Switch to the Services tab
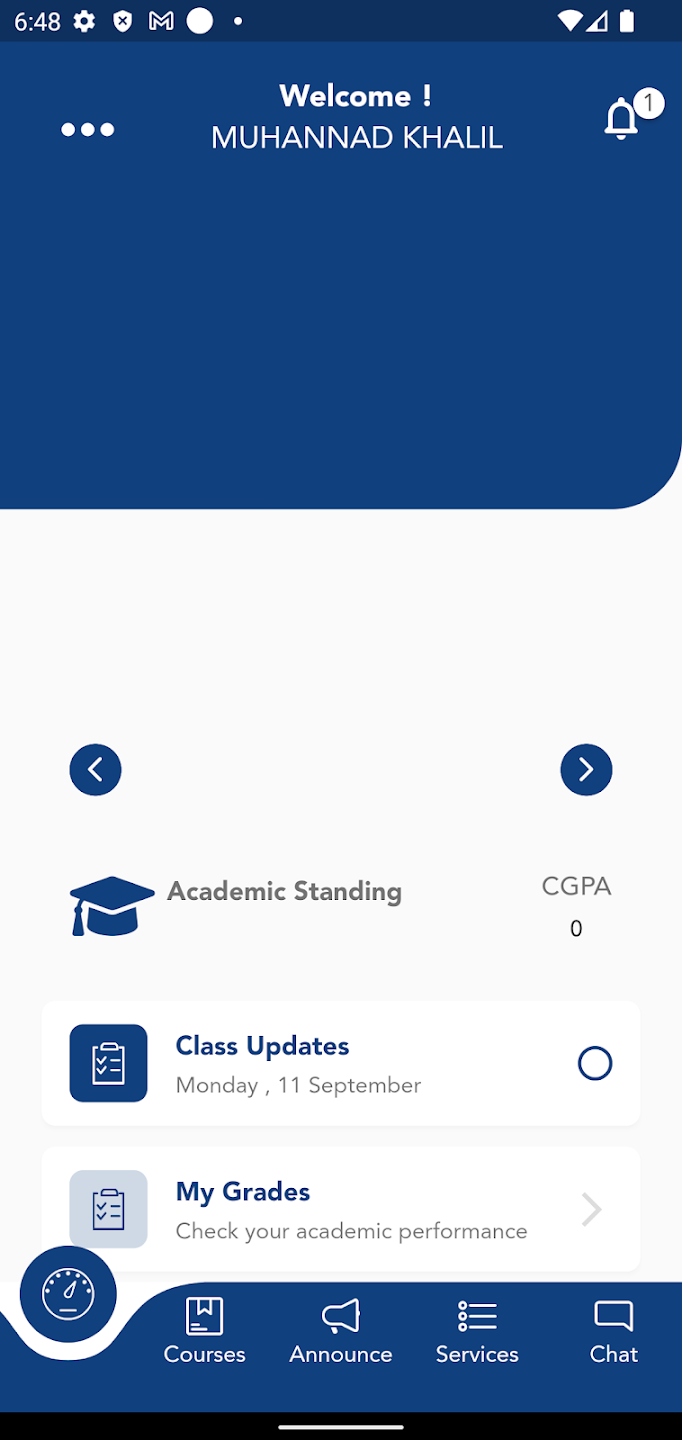This screenshot has height=1440, width=682. tap(477, 1331)
